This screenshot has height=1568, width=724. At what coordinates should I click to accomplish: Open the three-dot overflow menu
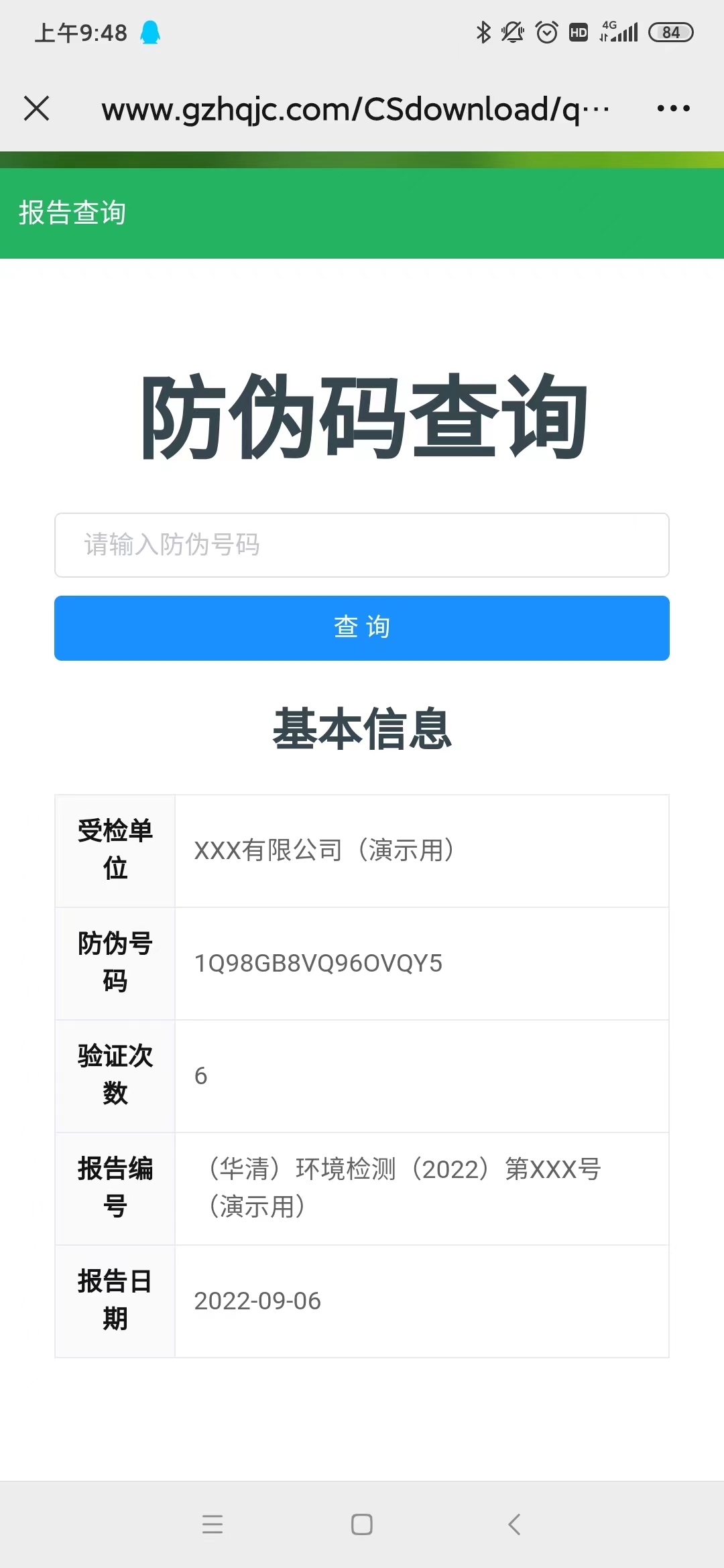(673, 108)
